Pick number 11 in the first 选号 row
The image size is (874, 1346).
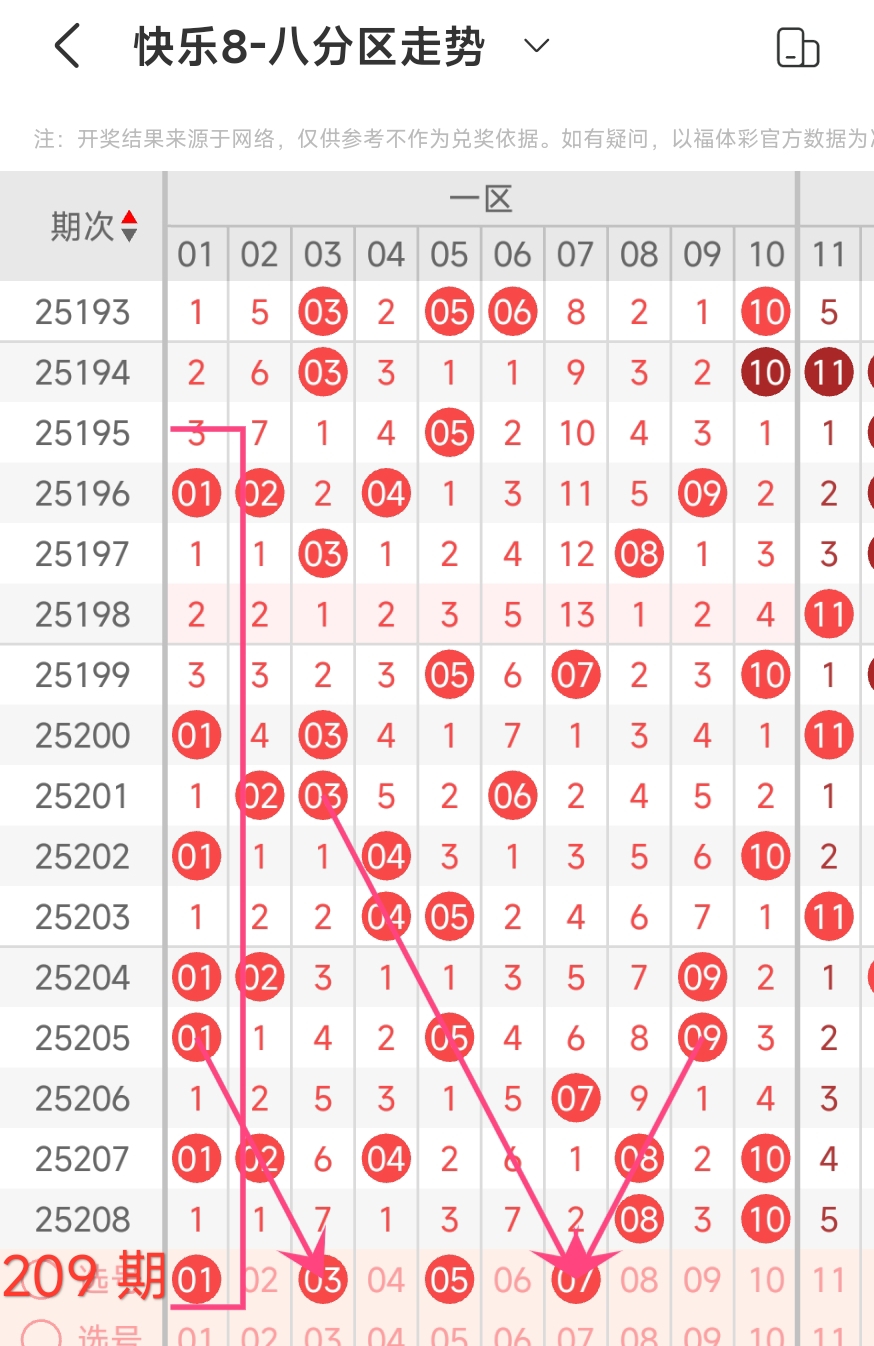tap(829, 1280)
